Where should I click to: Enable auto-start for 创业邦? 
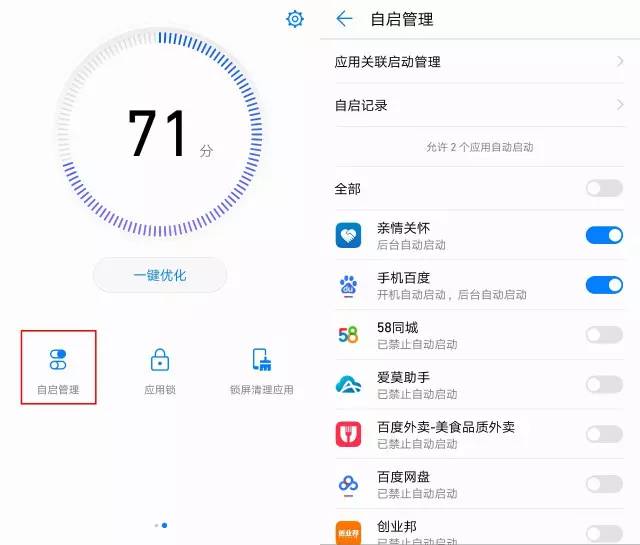point(604,533)
